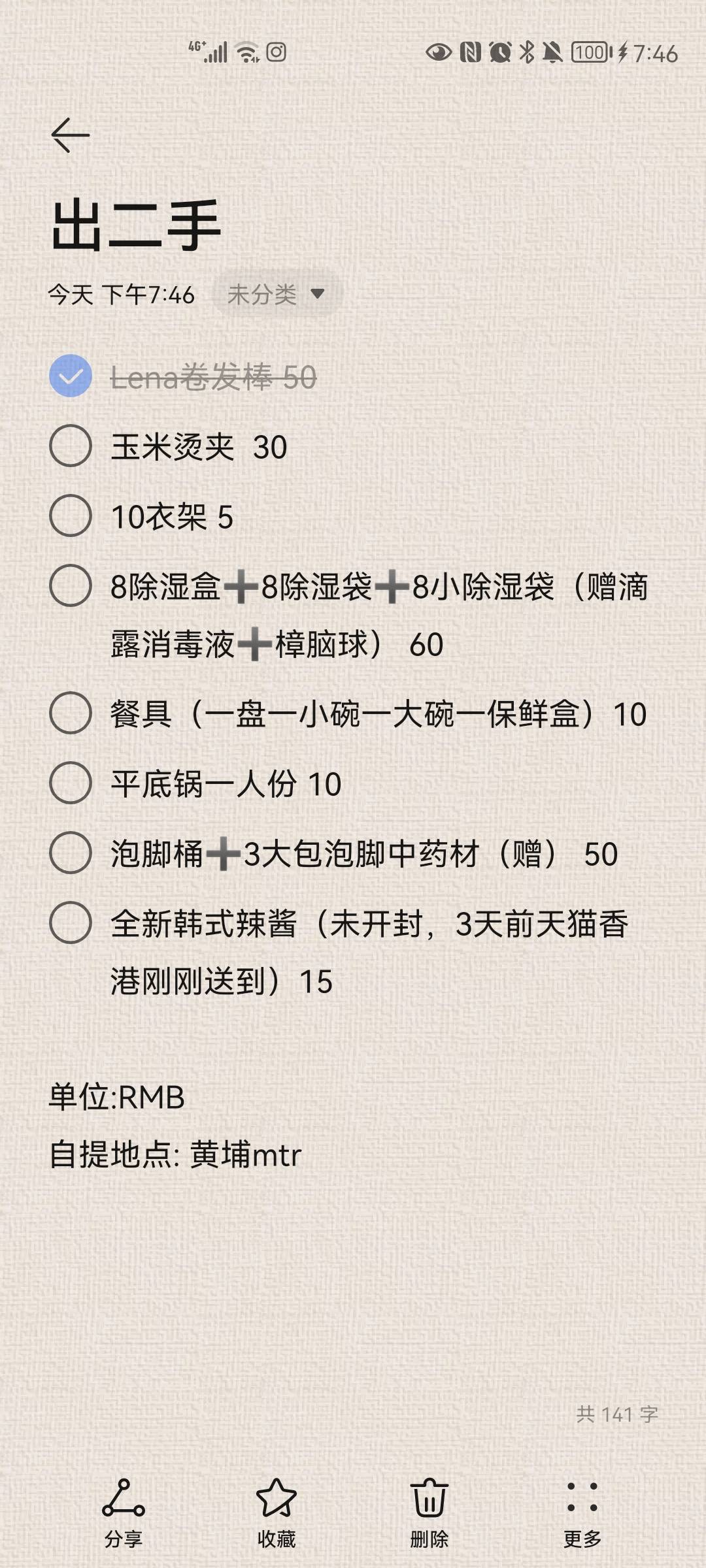Uncheck the Lena卷发棒 50 item

coord(71,376)
